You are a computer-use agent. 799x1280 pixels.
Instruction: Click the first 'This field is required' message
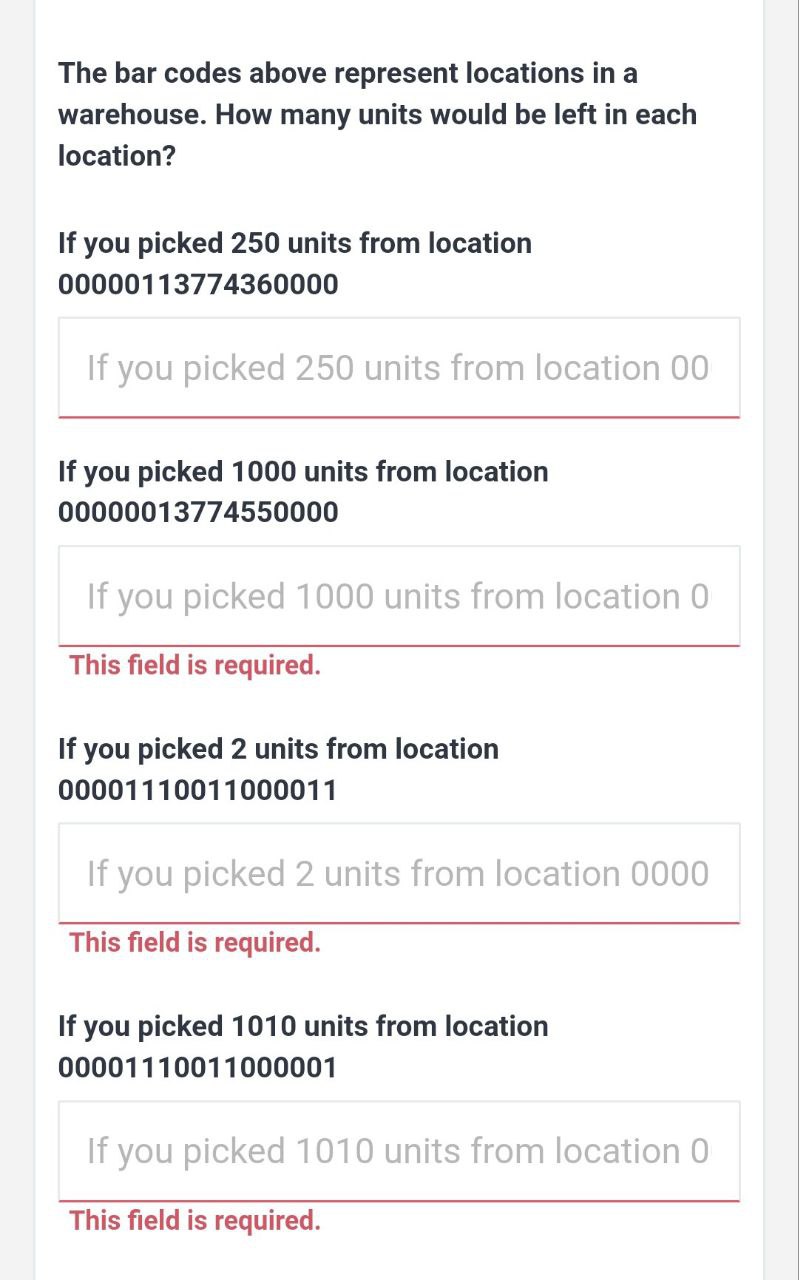194,664
